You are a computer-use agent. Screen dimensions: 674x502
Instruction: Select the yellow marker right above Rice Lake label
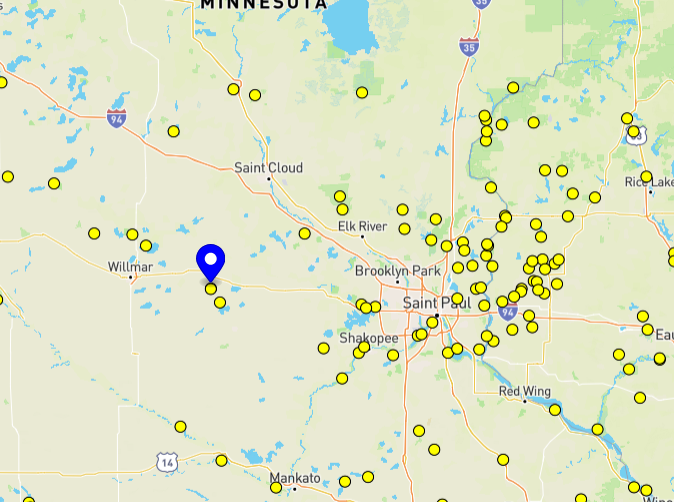click(646, 177)
